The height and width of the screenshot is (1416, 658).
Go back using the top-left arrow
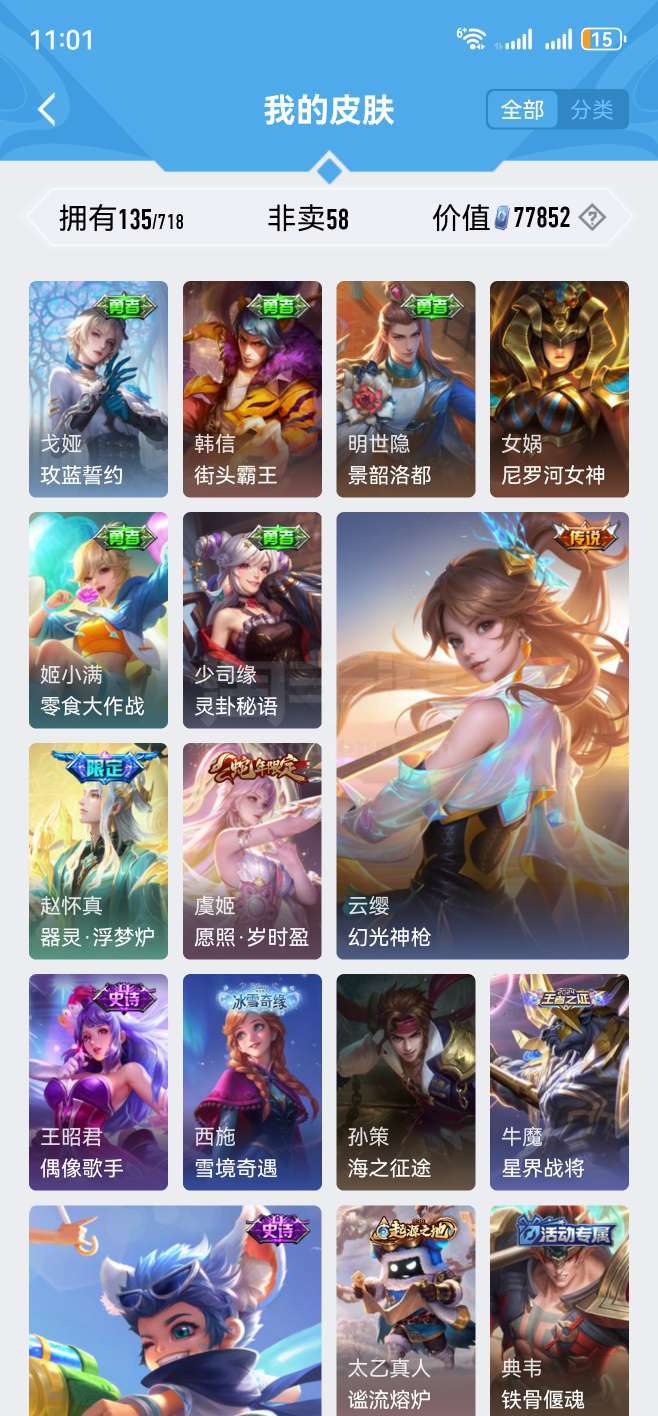click(47, 109)
